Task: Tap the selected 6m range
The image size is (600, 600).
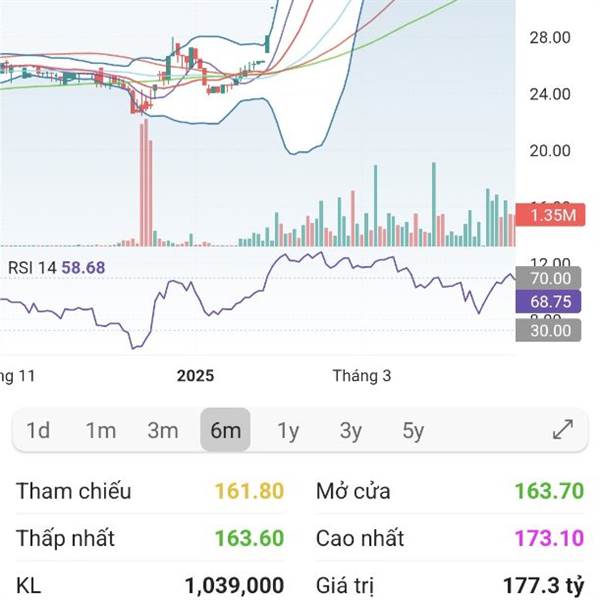Action: click(x=225, y=431)
